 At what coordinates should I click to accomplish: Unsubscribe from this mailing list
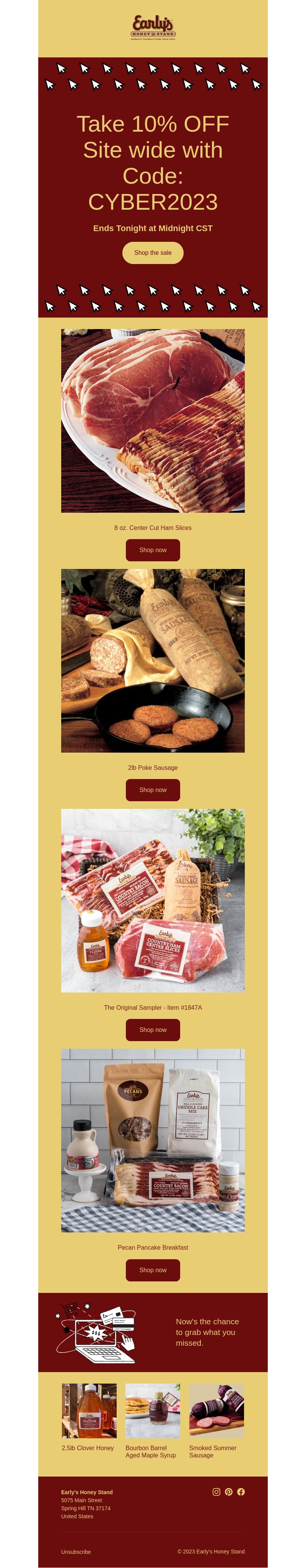76,1552
